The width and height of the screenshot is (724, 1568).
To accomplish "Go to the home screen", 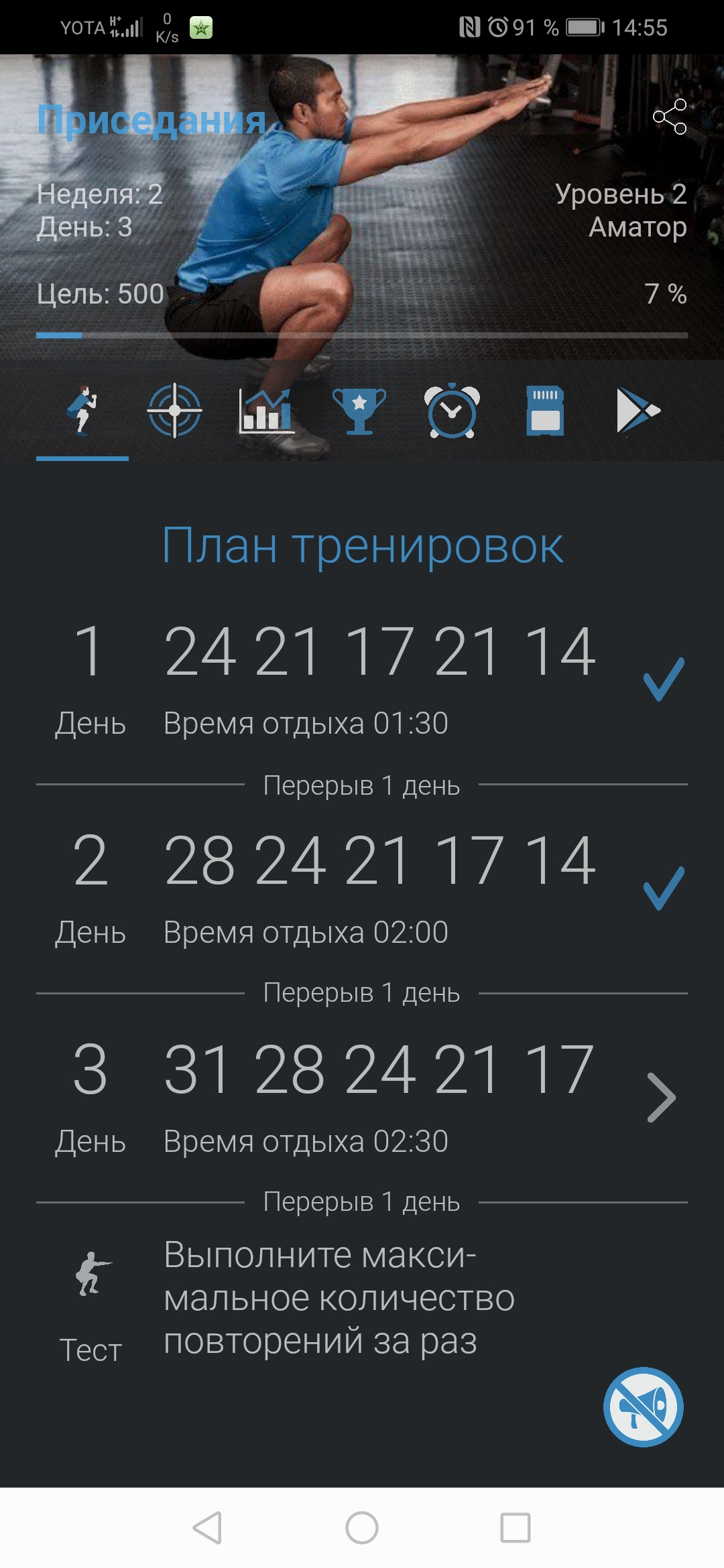I will coord(362,1528).
